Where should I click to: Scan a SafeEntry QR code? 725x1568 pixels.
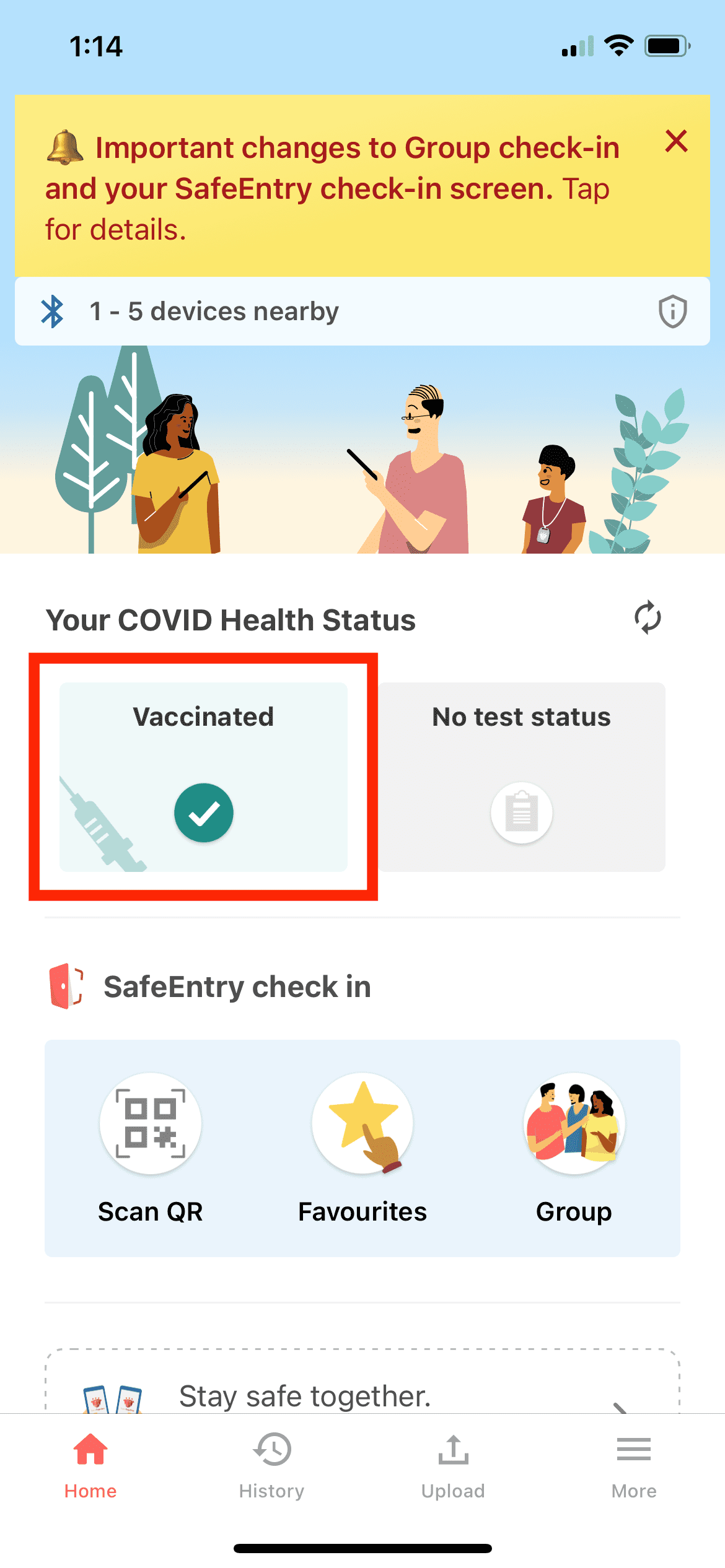point(151,1148)
